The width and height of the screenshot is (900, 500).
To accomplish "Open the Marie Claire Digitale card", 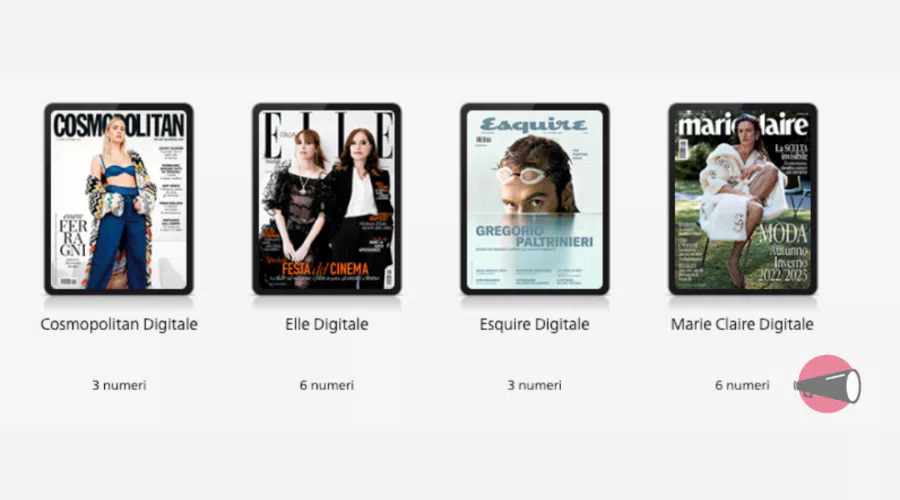I will [x=742, y=198].
